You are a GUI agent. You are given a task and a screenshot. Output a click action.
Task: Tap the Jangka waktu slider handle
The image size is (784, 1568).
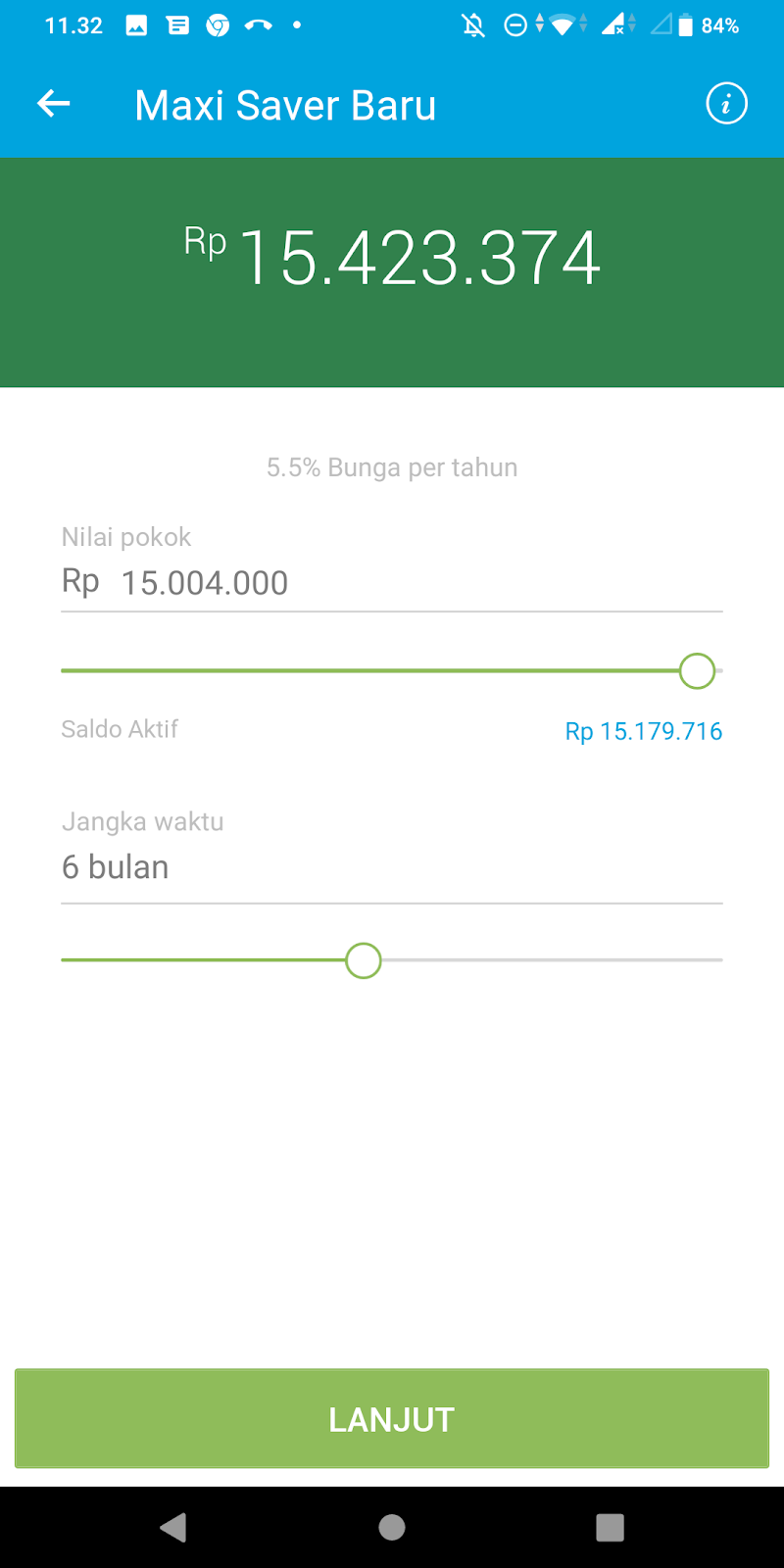point(364,960)
